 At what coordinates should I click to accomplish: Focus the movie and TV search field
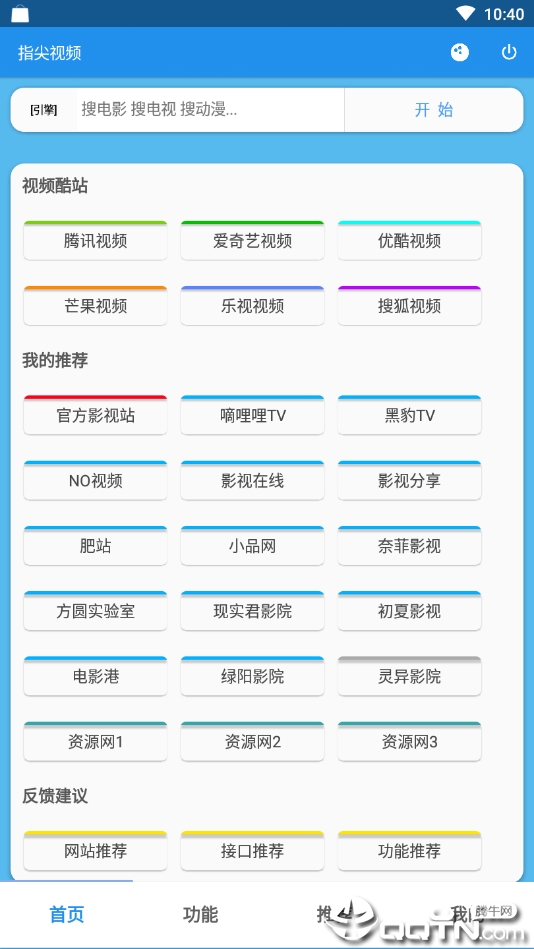point(210,110)
